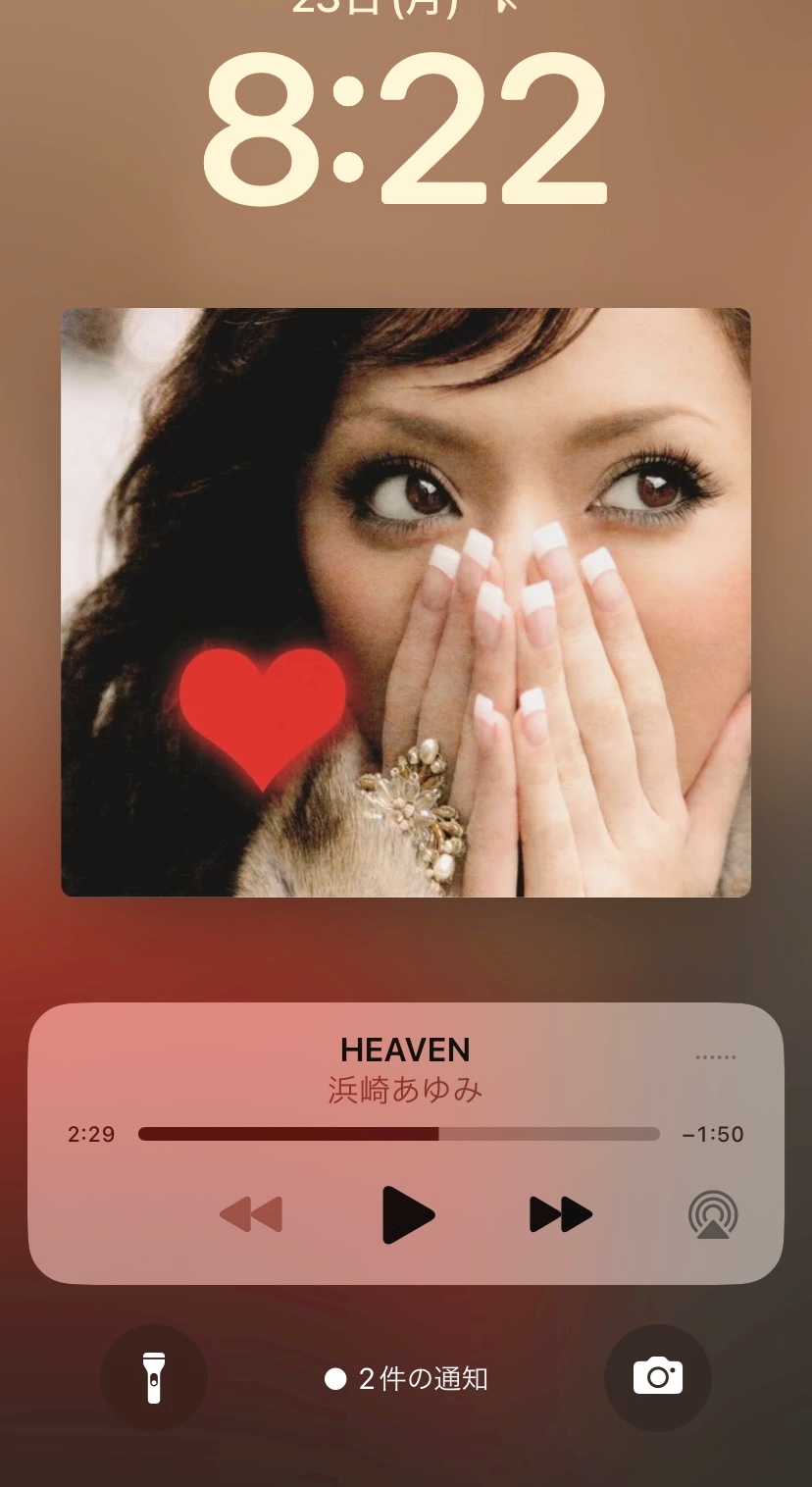Play the song HEAVEN
The width and height of the screenshot is (812, 1487).
[x=407, y=1214]
